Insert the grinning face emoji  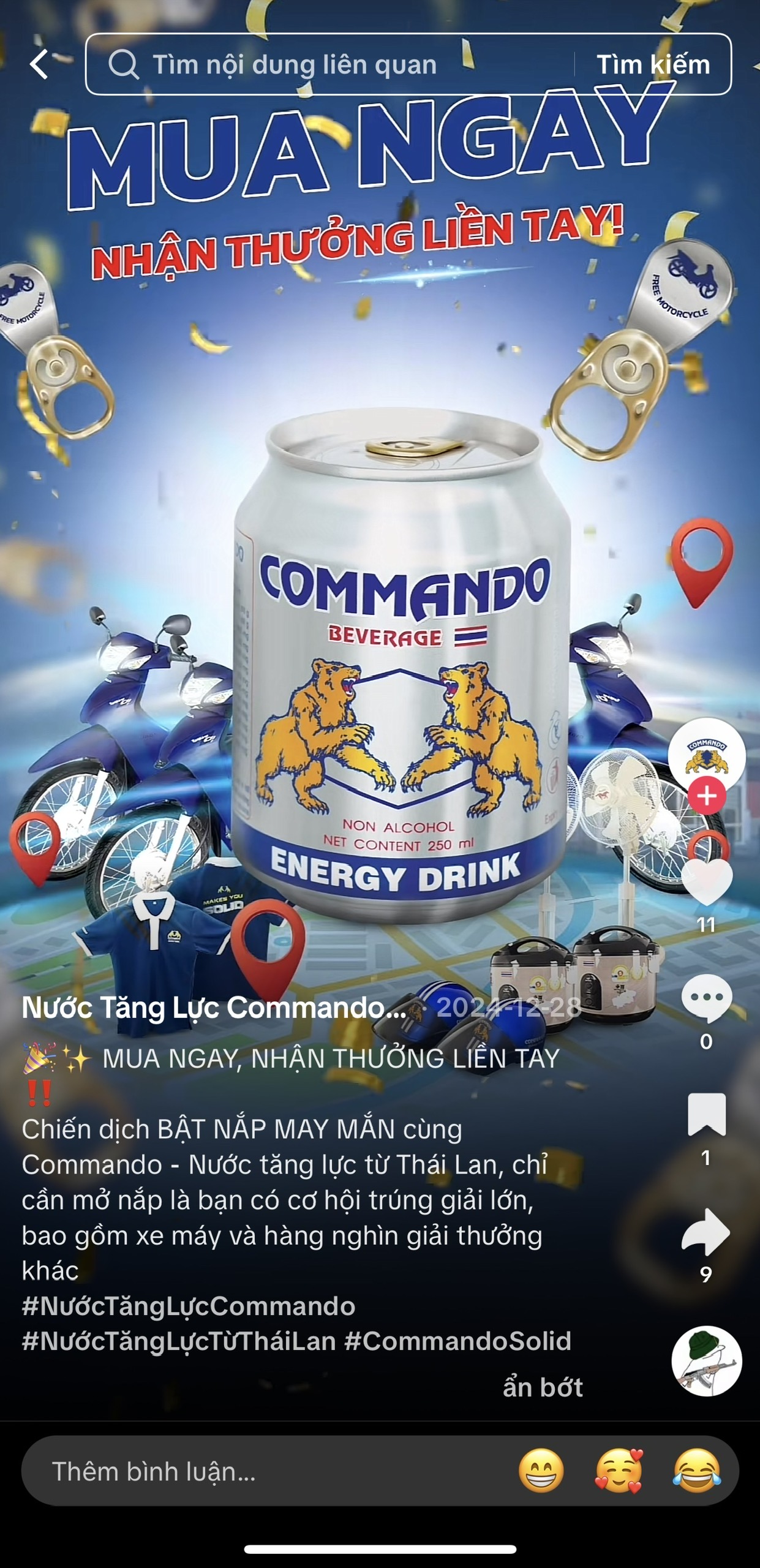pyautogui.click(x=541, y=1471)
